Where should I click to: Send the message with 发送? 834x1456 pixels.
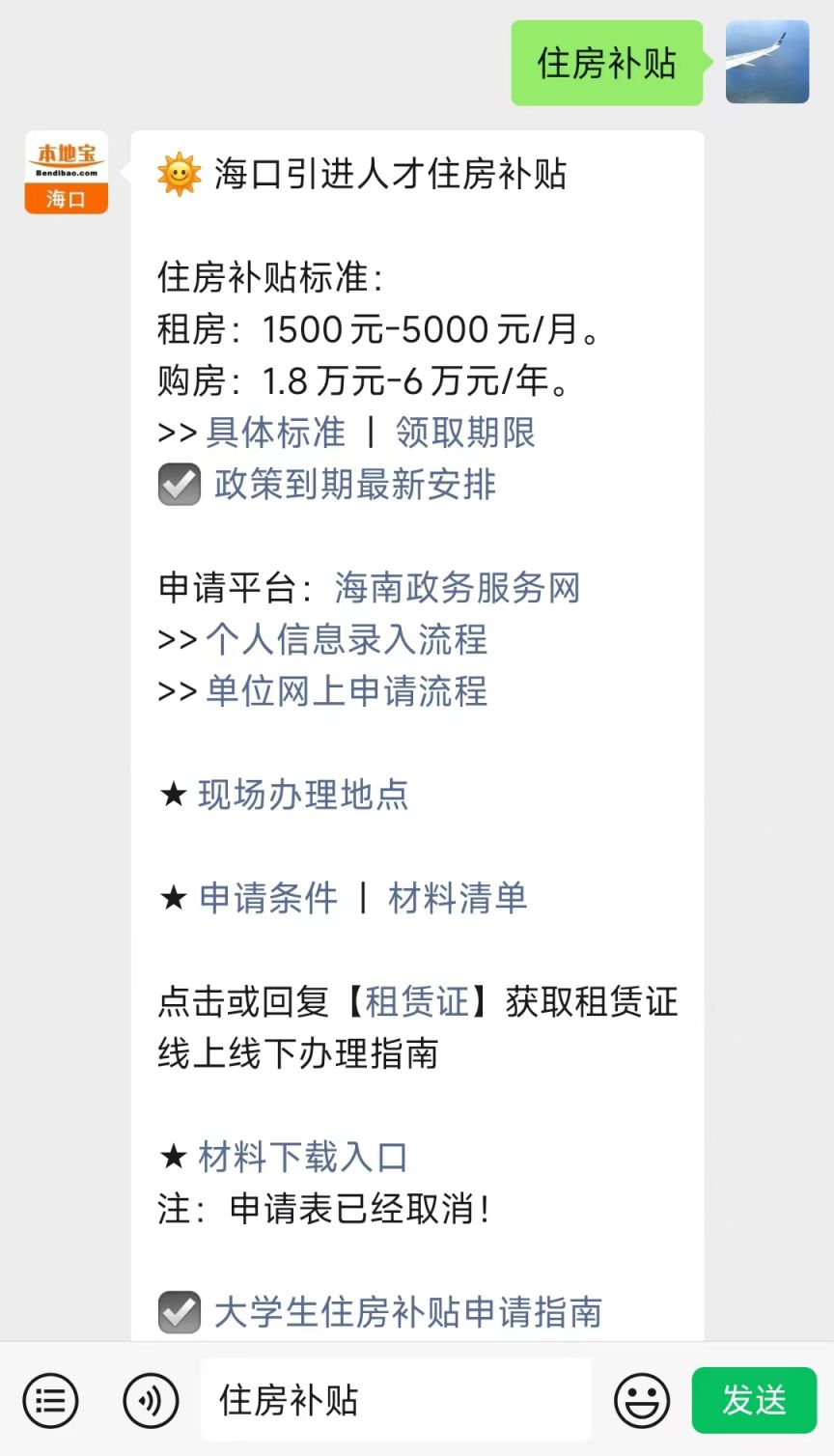754,1400
